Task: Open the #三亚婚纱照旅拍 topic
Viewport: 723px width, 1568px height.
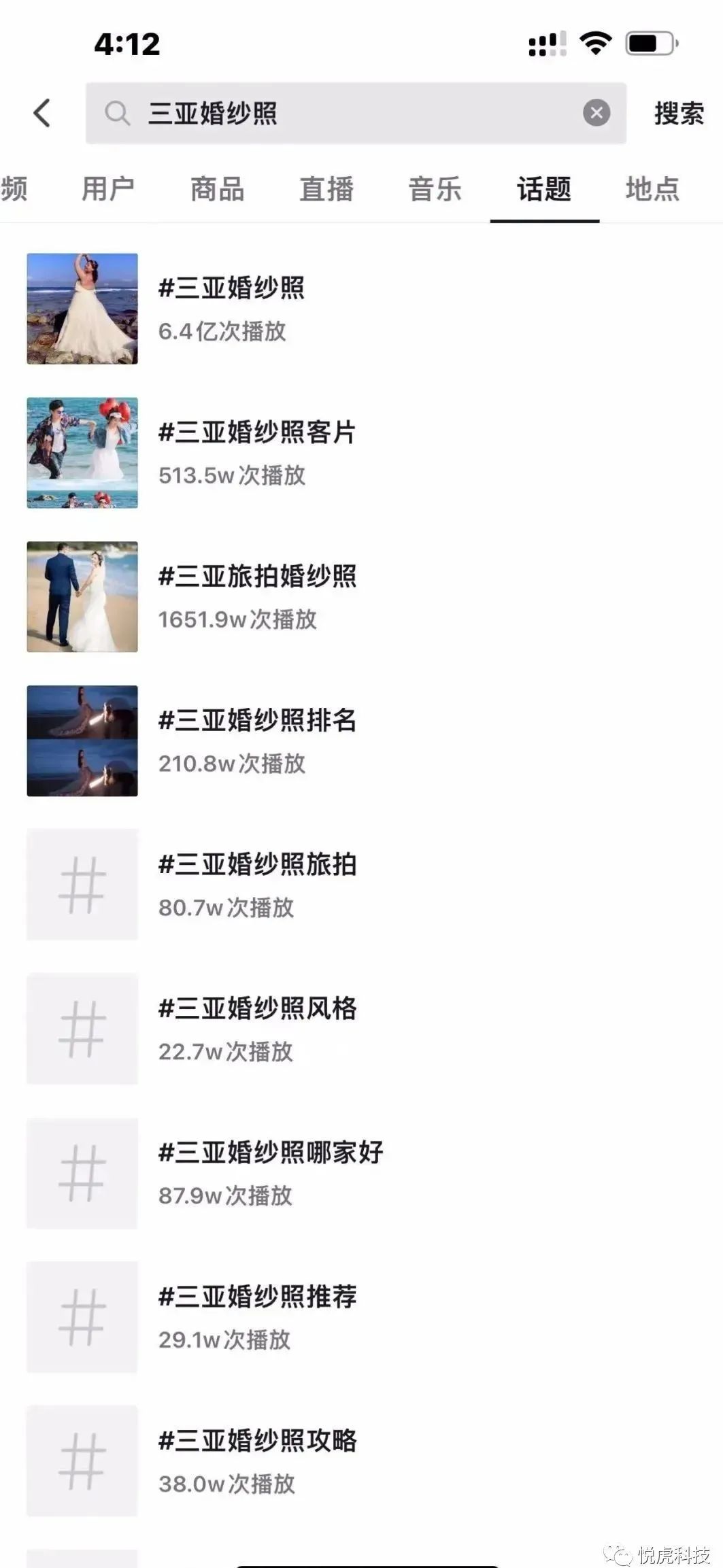Action: [257, 865]
